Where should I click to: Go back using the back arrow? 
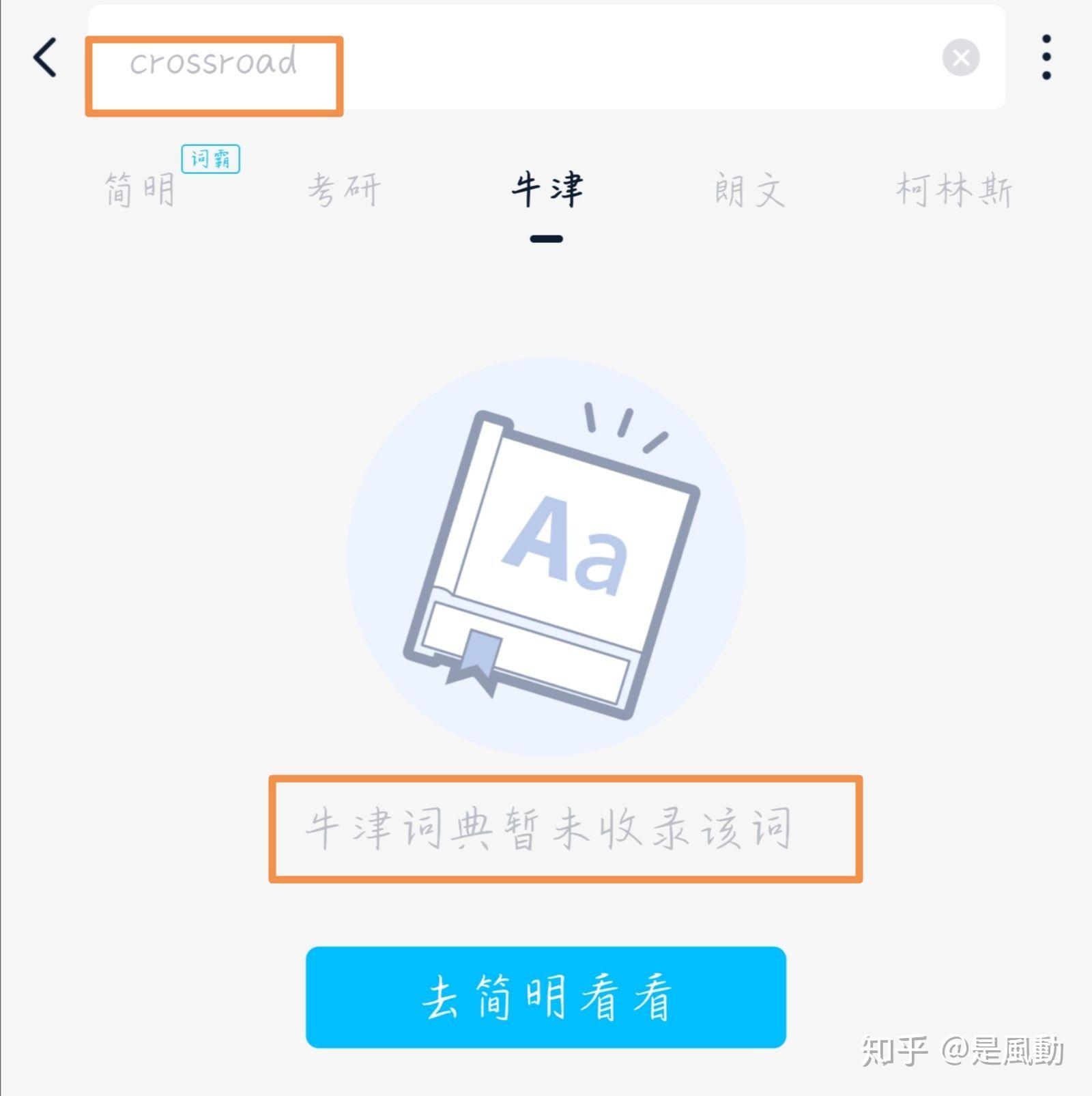click(45, 57)
